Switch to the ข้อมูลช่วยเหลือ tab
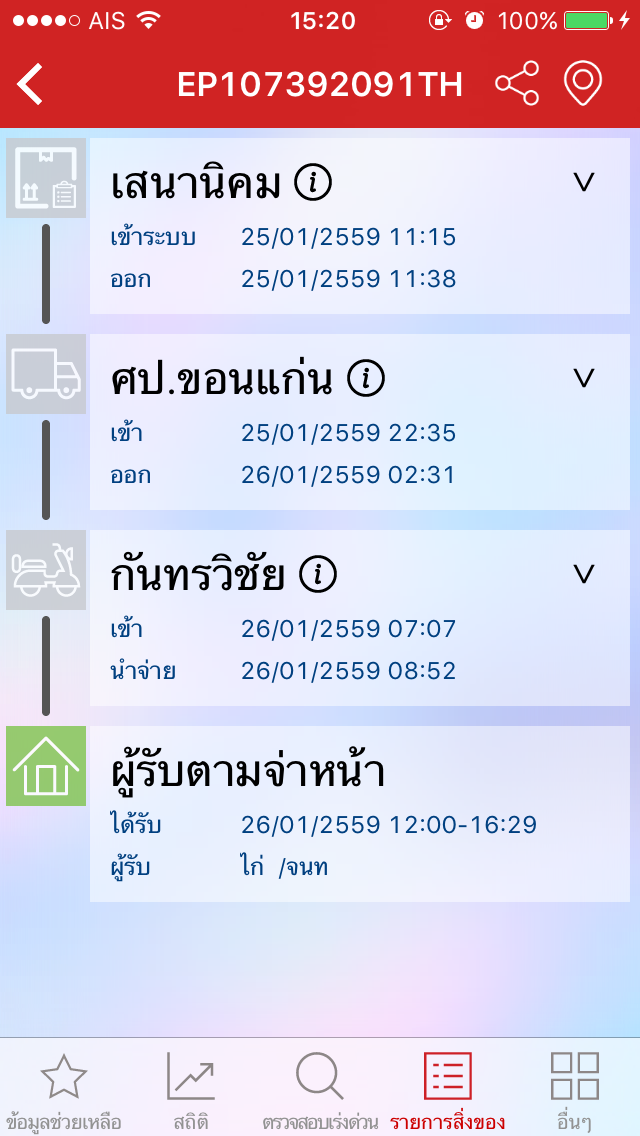Viewport: 640px width, 1136px height. (64, 1090)
